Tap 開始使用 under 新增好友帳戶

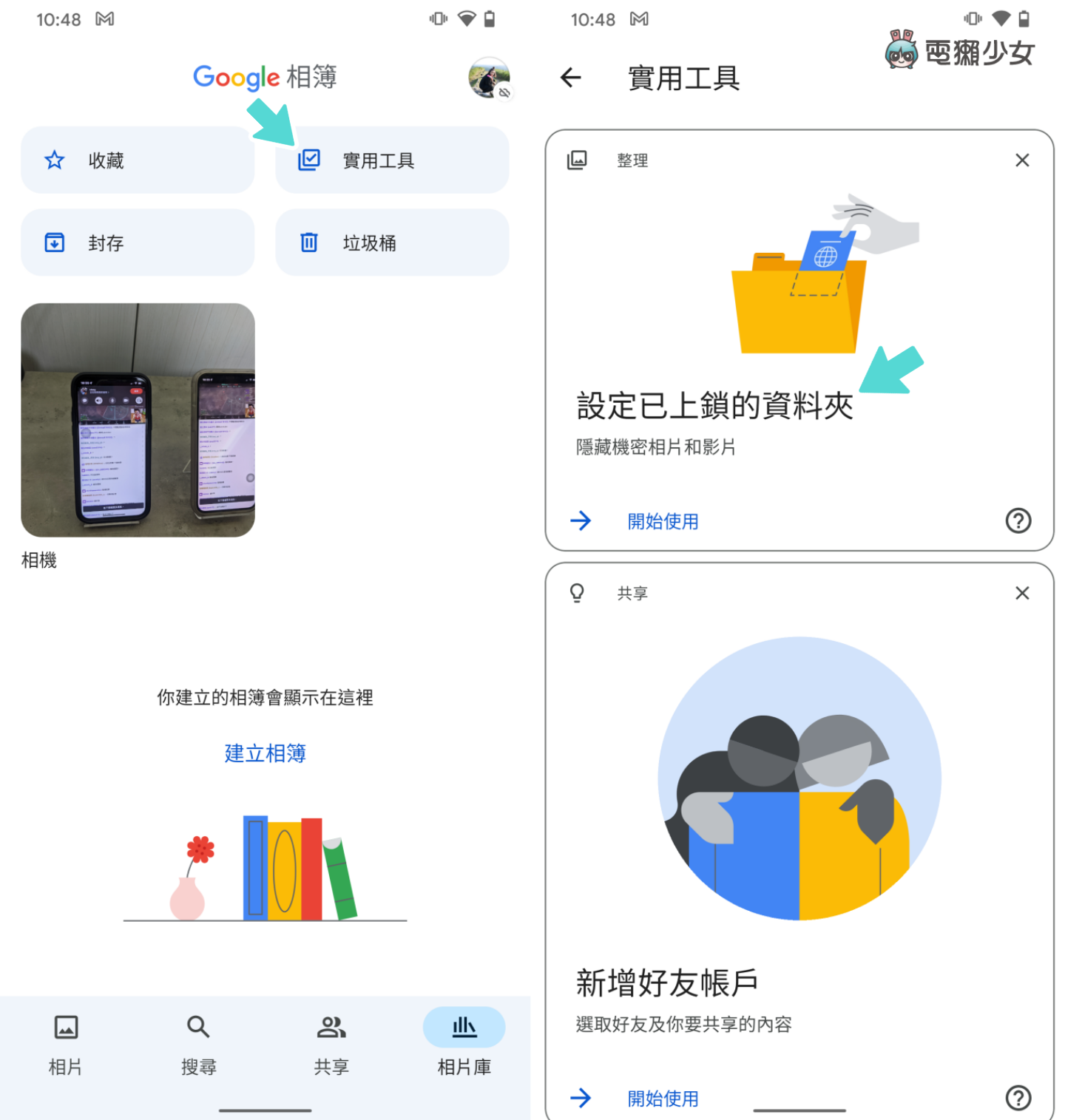[662, 1098]
